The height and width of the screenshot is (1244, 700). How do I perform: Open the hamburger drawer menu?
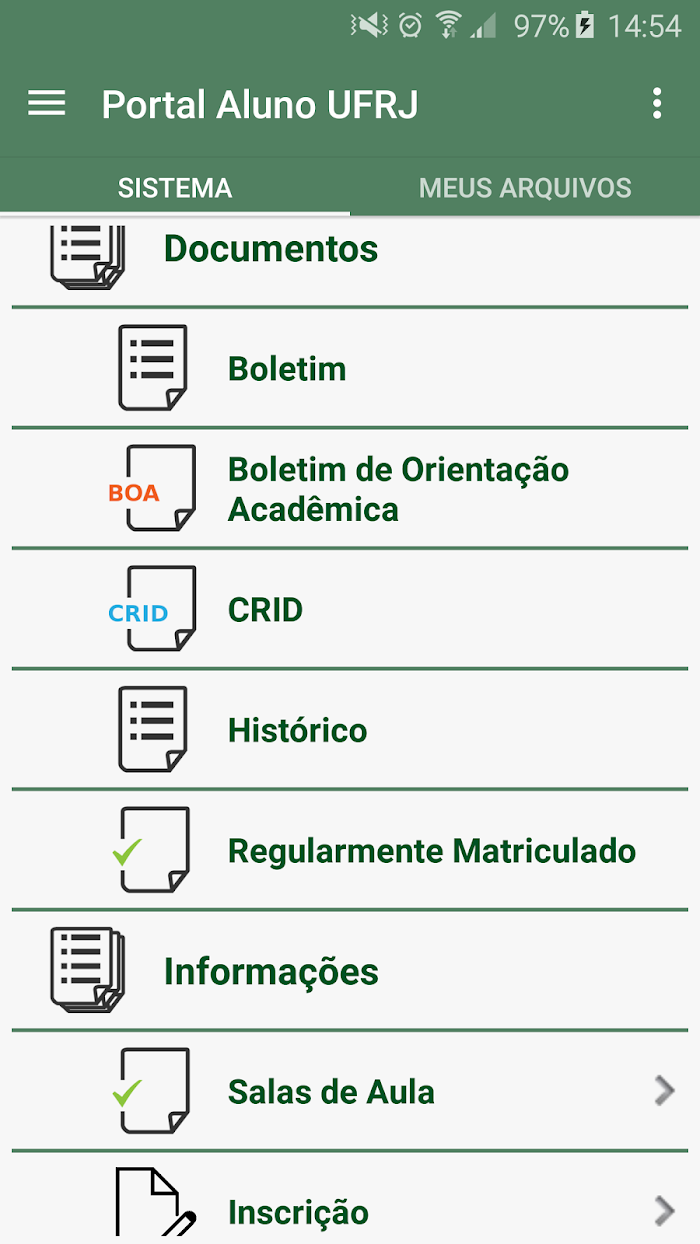click(x=46, y=104)
